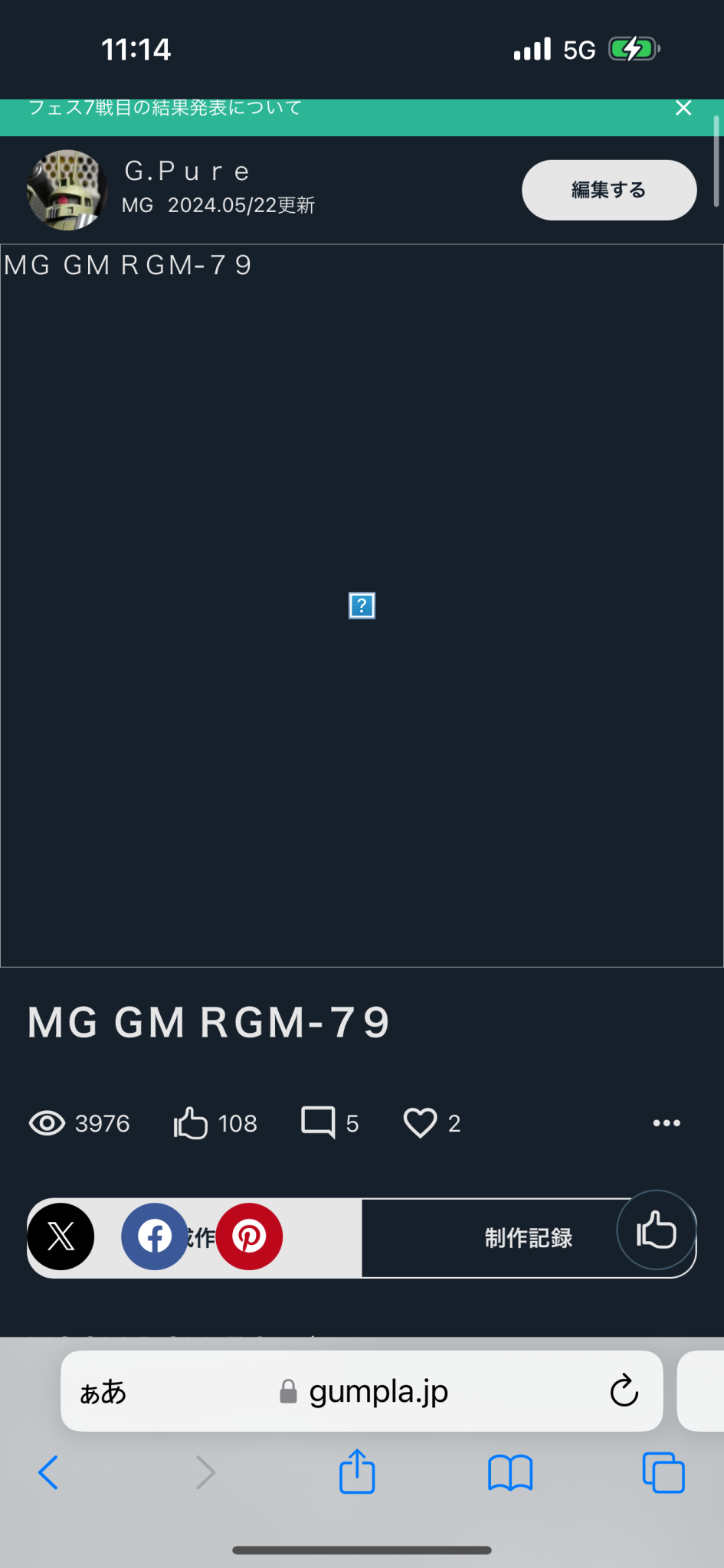Open G.Pure's profile avatar
Screen dimensions: 724x1568
point(67,190)
